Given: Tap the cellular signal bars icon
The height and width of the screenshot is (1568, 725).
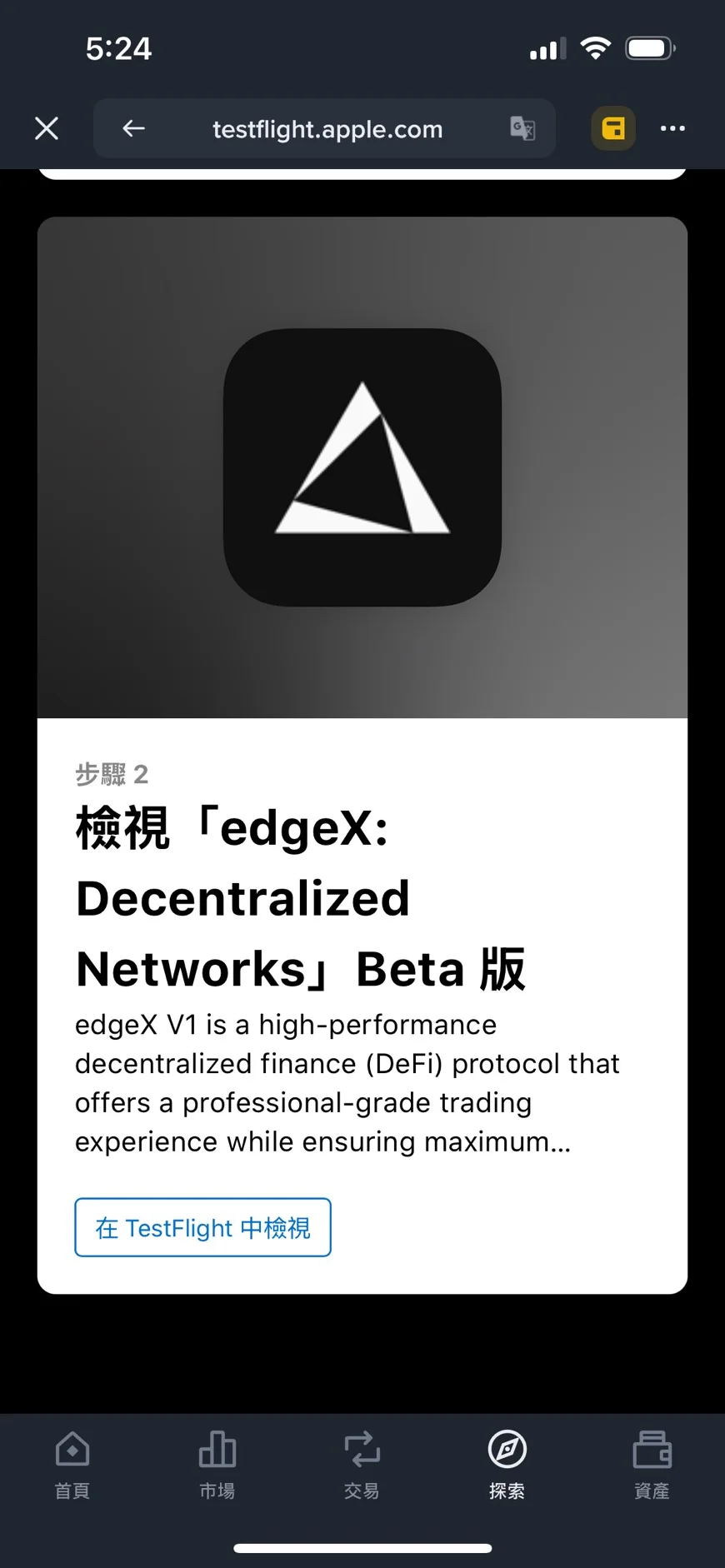Looking at the screenshot, I should click(x=546, y=47).
